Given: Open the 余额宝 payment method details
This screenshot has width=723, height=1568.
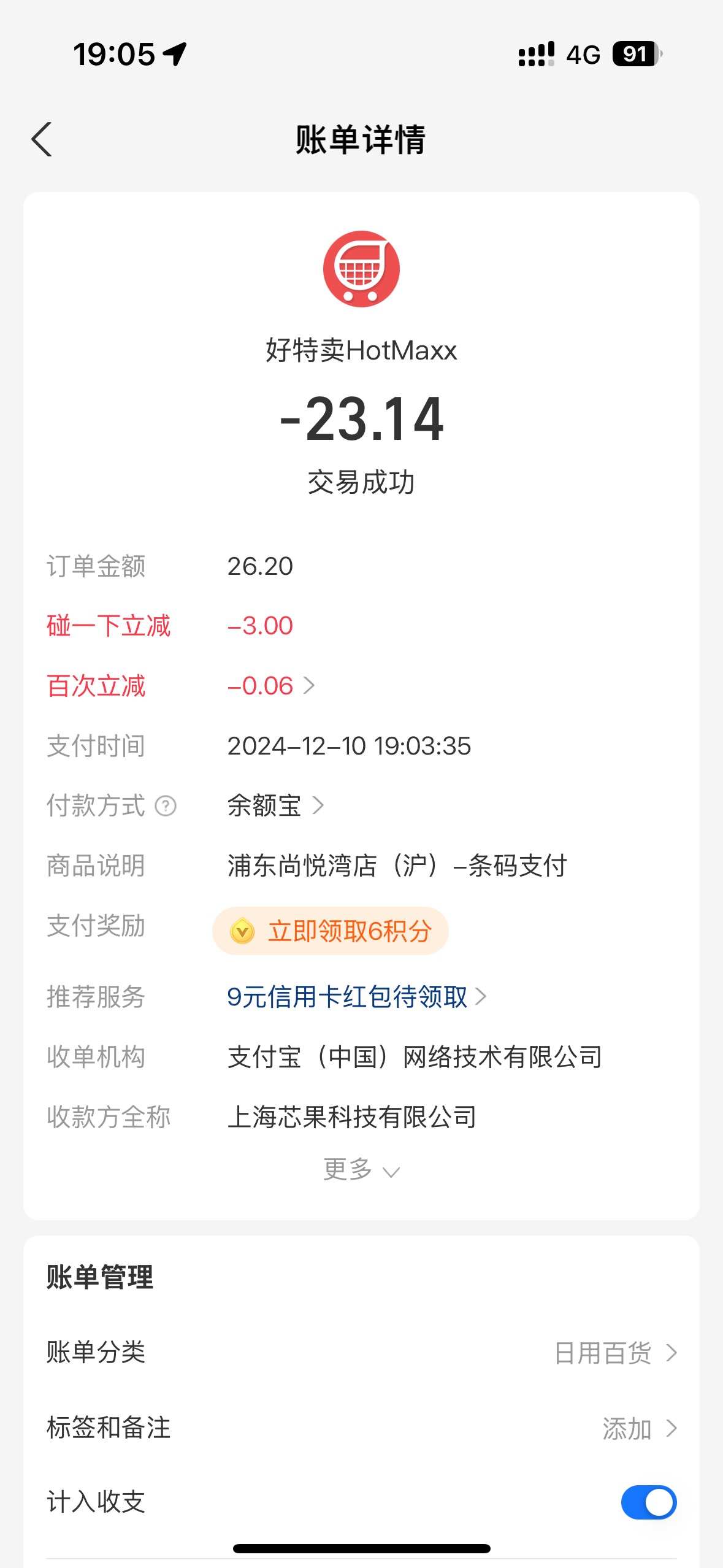Looking at the screenshot, I should (x=275, y=805).
